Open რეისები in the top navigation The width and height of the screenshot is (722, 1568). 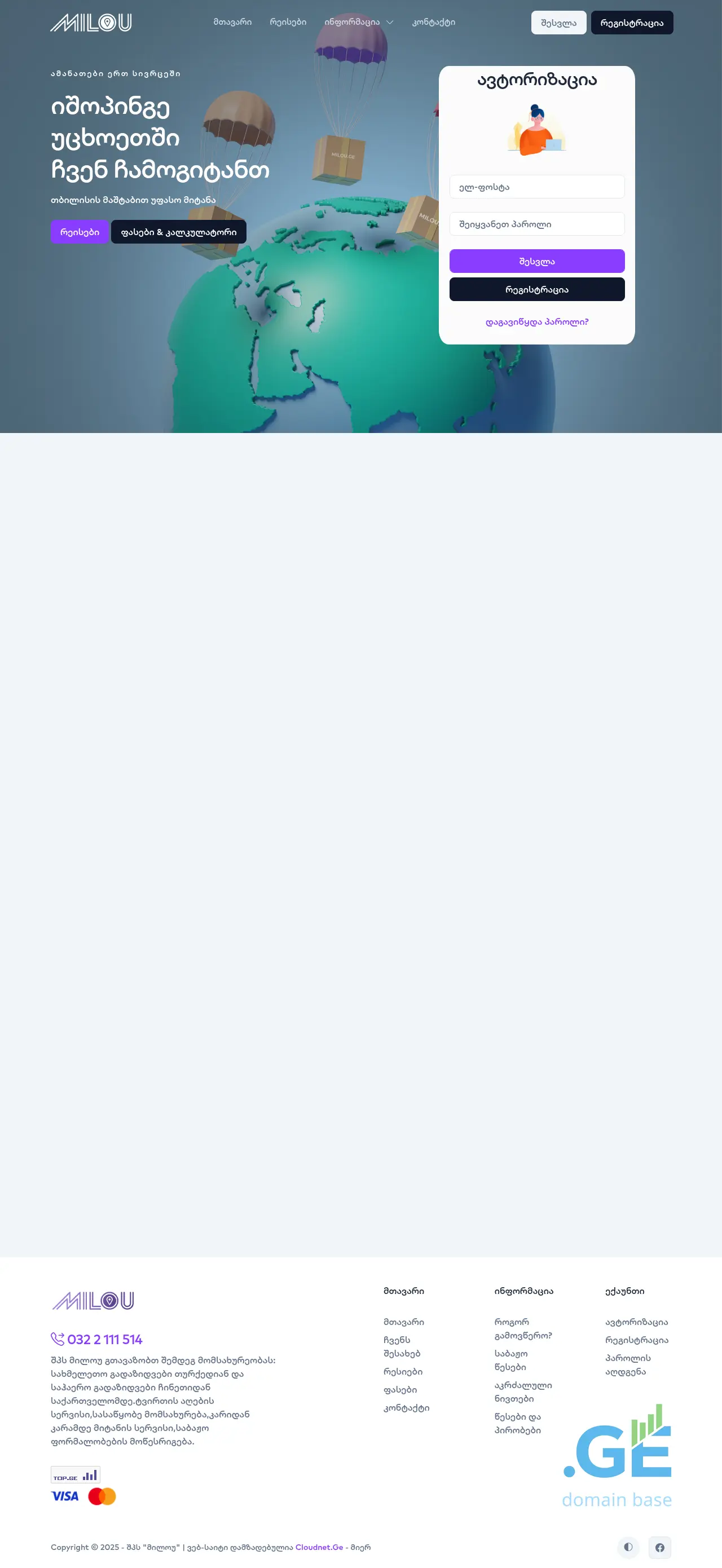tap(288, 22)
